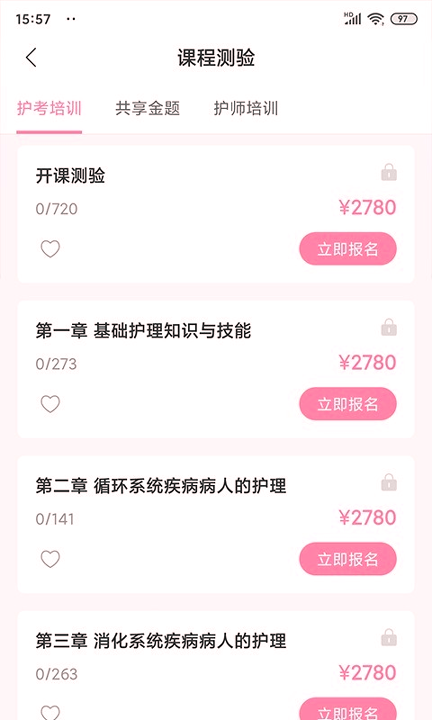Switch to the 护师培训 tab
432x720 pixels.
(x=246, y=109)
